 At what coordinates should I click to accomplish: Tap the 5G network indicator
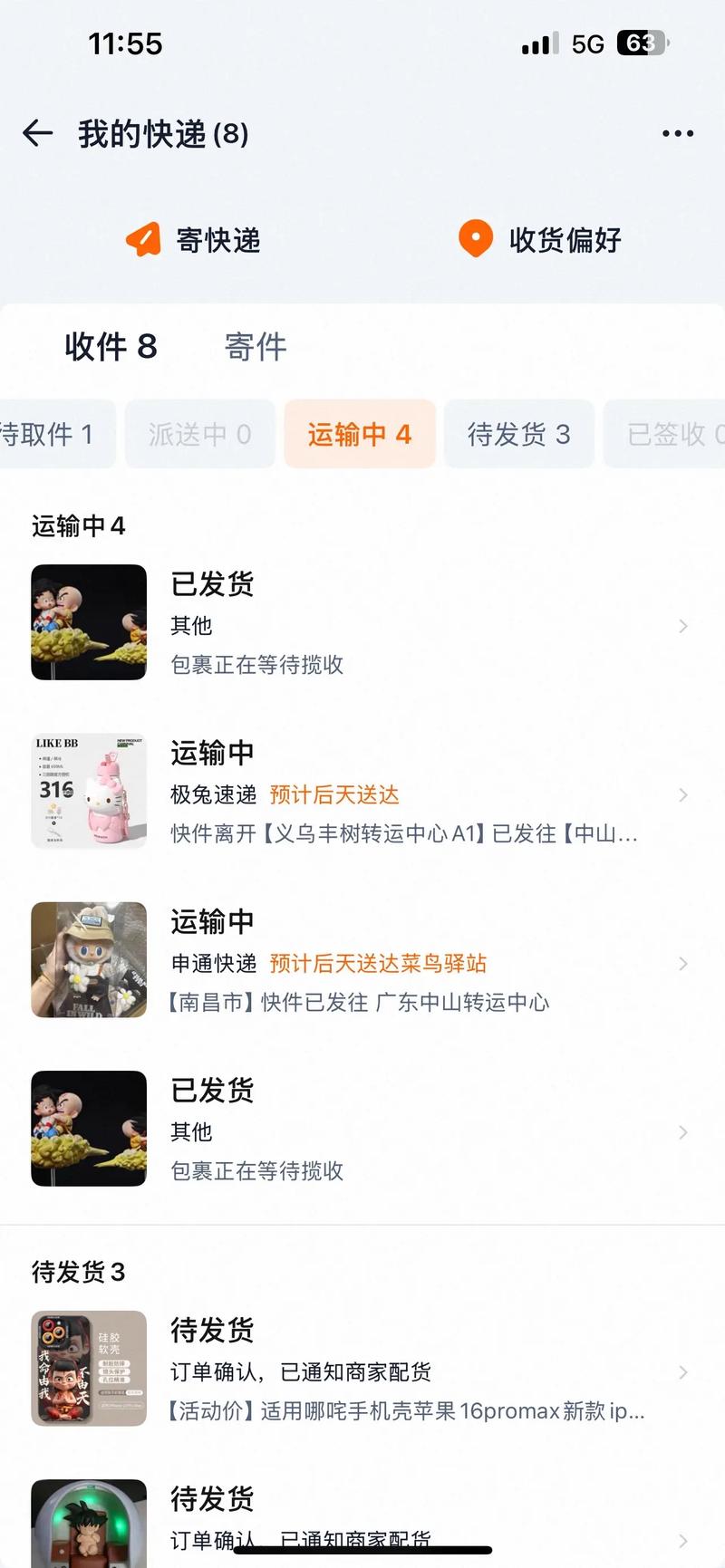coord(588,43)
